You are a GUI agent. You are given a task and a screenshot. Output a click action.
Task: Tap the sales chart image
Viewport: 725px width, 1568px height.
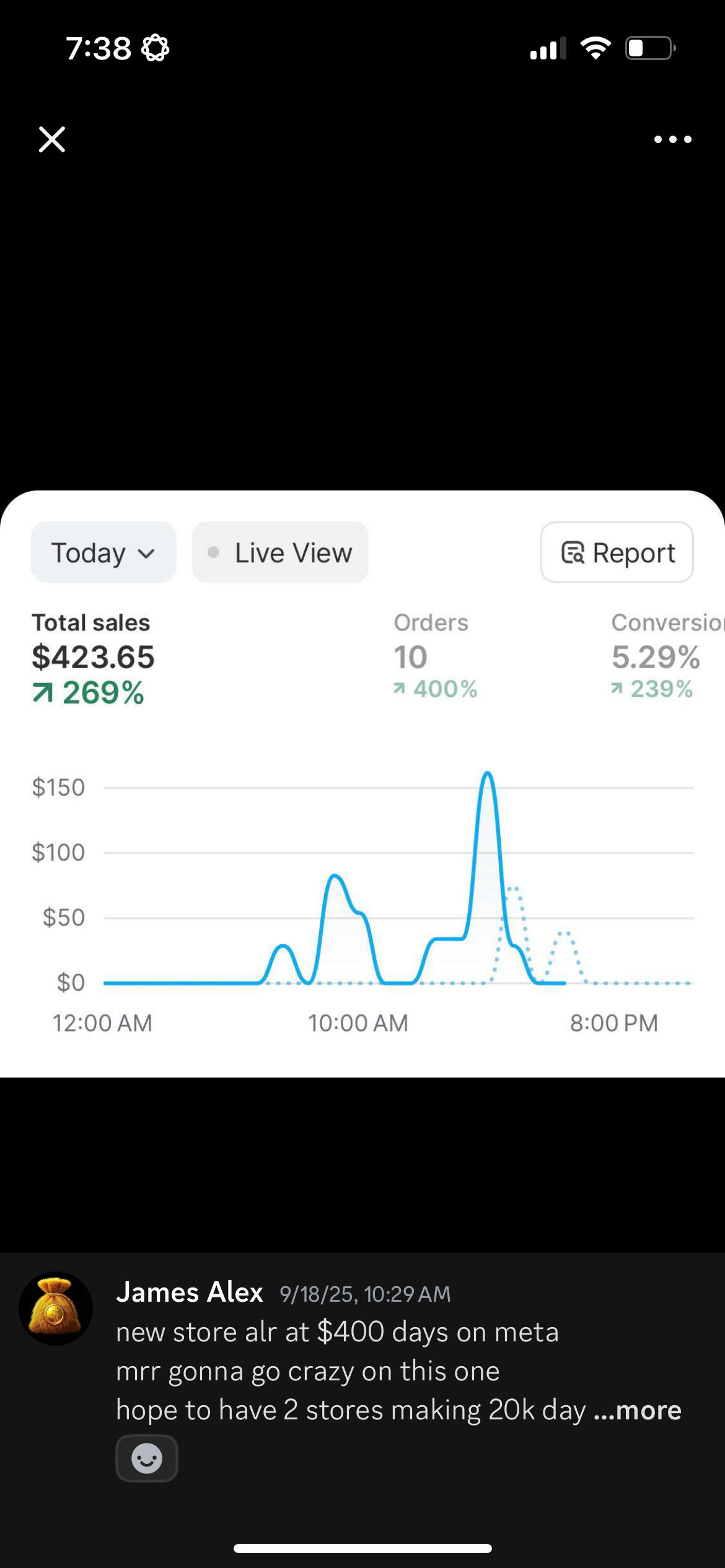click(x=362, y=783)
